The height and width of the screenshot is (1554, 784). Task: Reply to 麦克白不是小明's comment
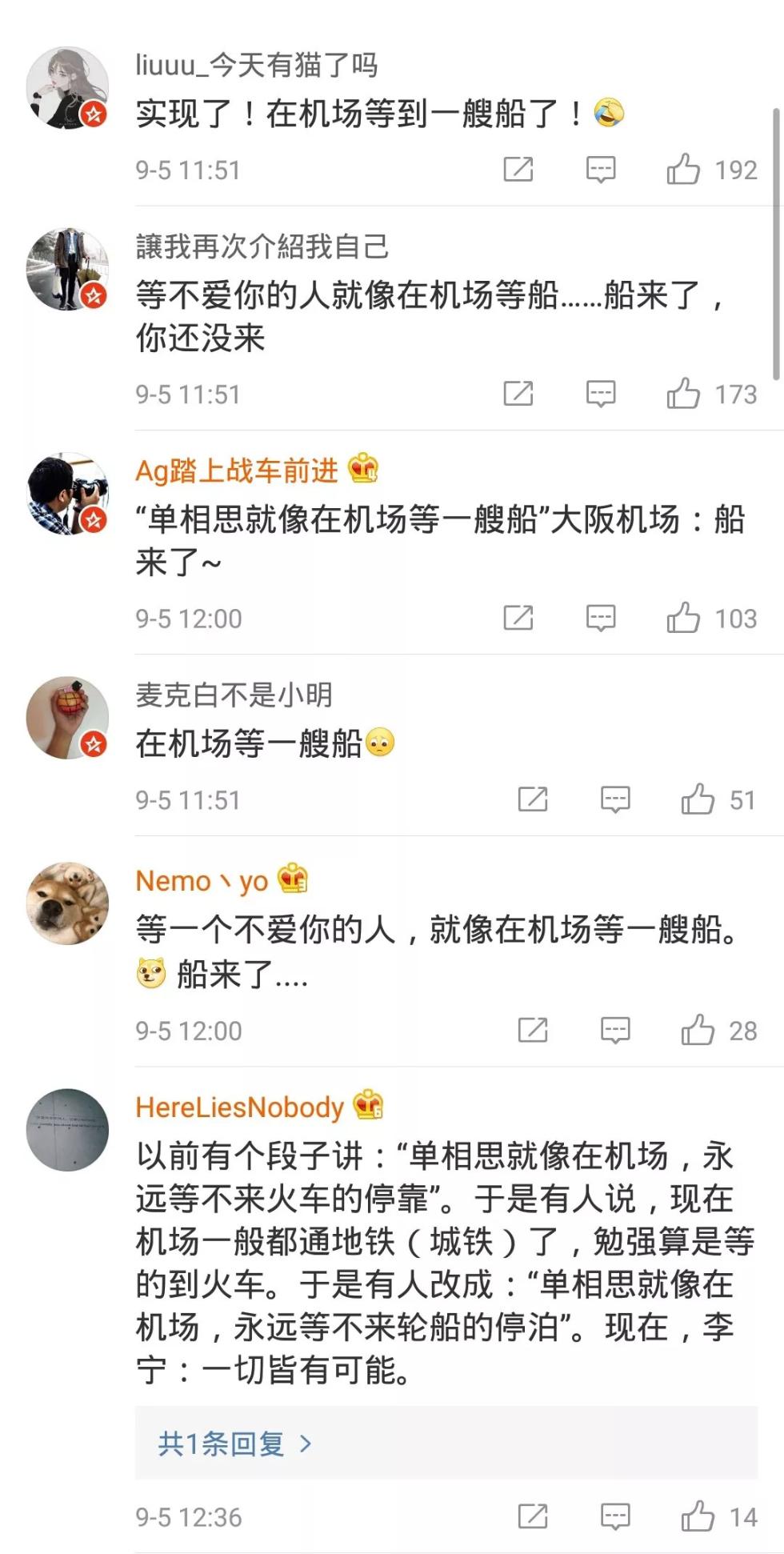(x=614, y=799)
